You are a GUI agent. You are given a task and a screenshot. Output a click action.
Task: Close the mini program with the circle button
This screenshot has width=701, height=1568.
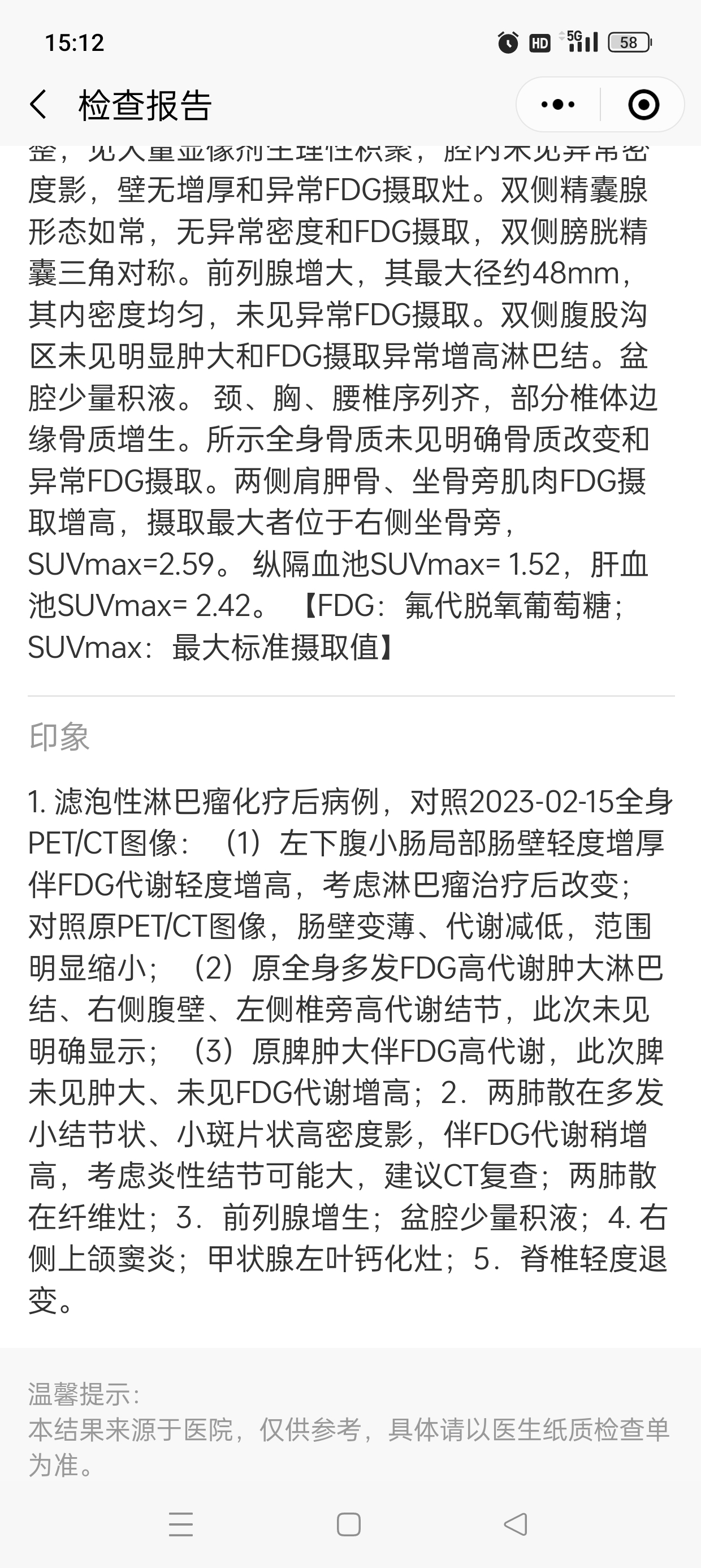coord(643,104)
